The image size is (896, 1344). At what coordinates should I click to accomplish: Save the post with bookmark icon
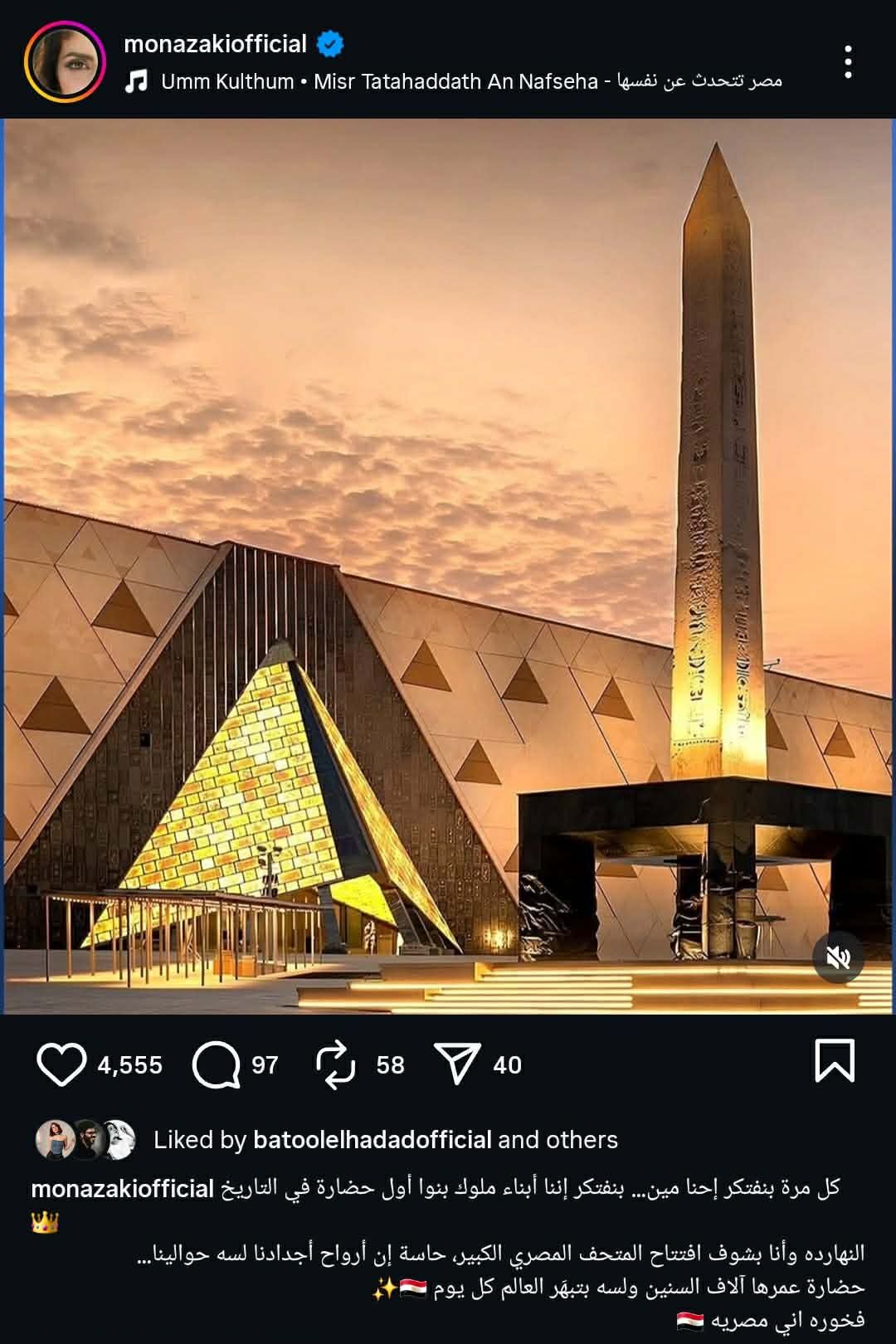tap(834, 1061)
